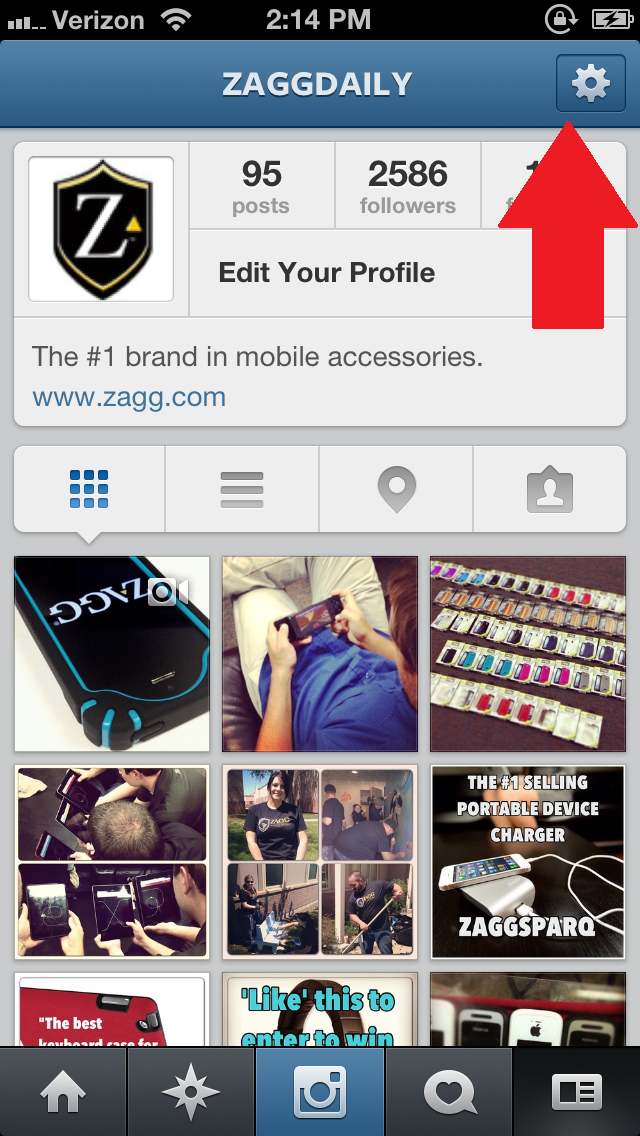This screenshot has width=640, height=1136.
Task: Open the photo map tab
Action: click(x=396, y=489)
